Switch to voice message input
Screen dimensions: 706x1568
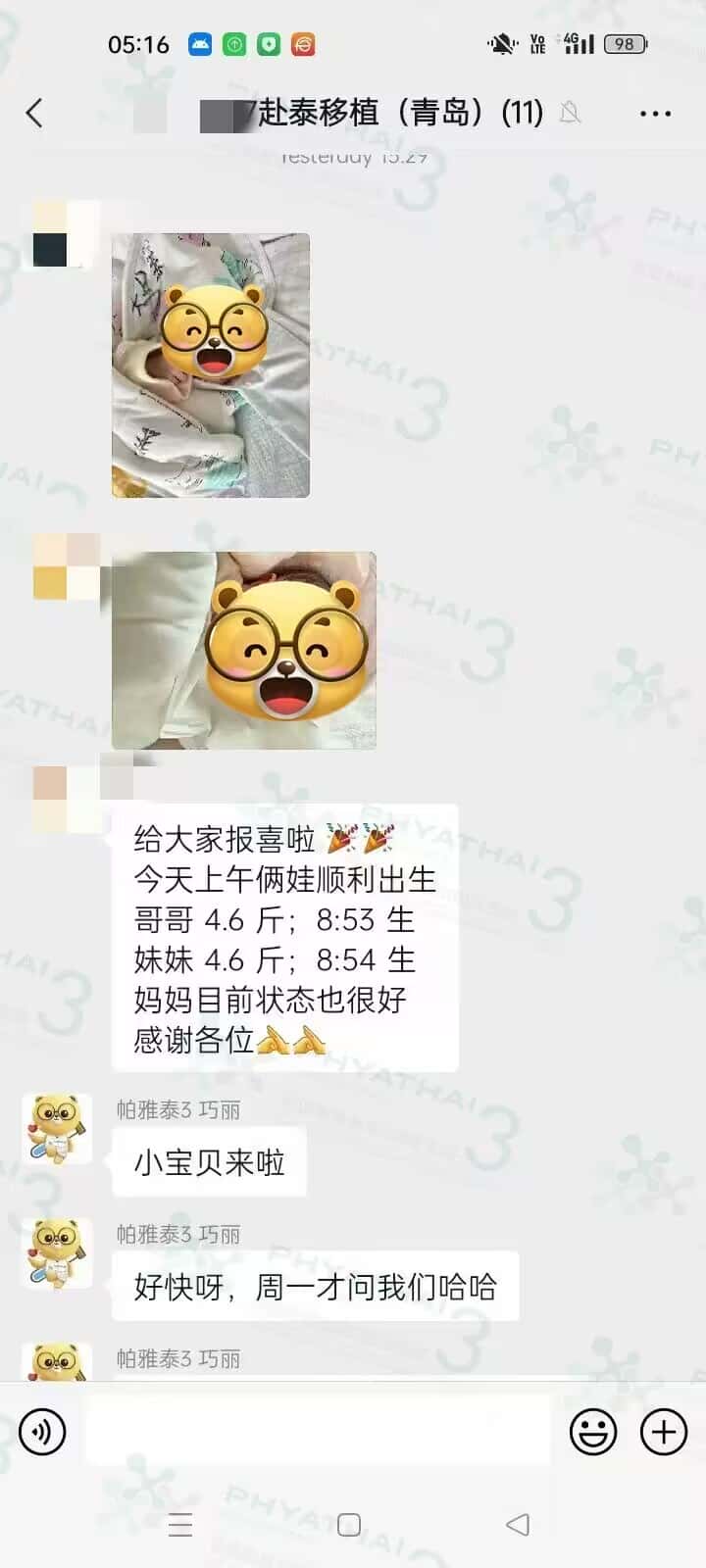(42, 1433)
